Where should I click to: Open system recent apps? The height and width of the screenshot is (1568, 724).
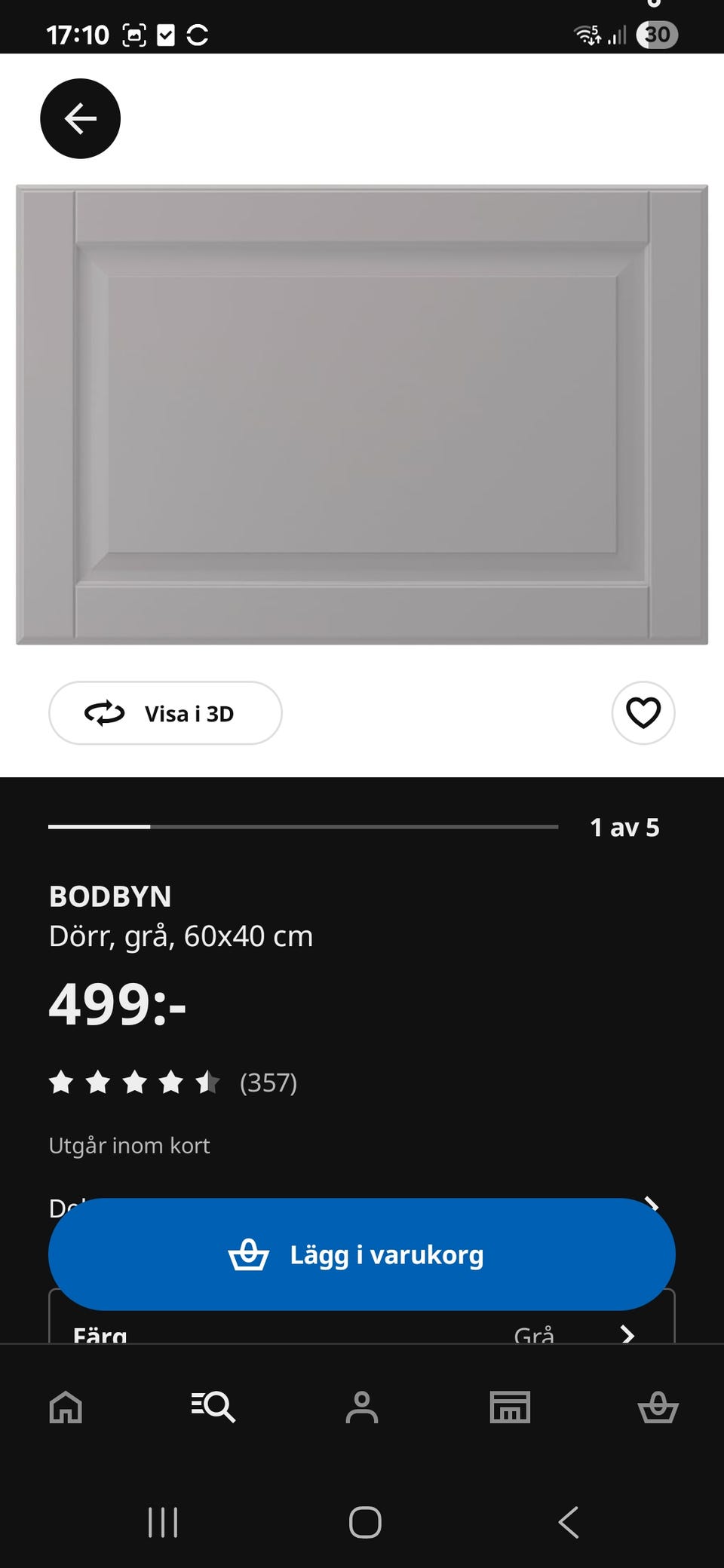(163, 1522)
